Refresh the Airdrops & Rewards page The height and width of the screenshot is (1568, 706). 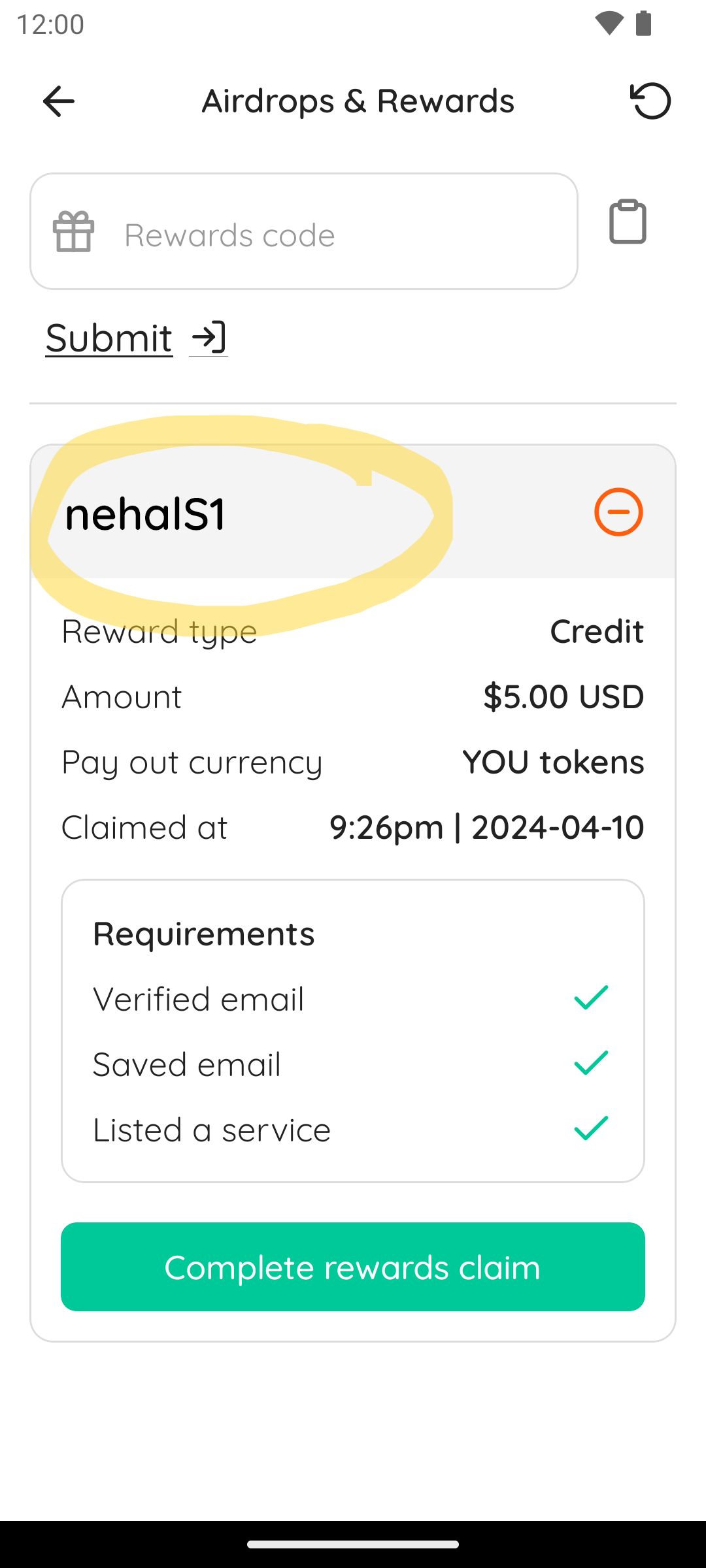650,101
